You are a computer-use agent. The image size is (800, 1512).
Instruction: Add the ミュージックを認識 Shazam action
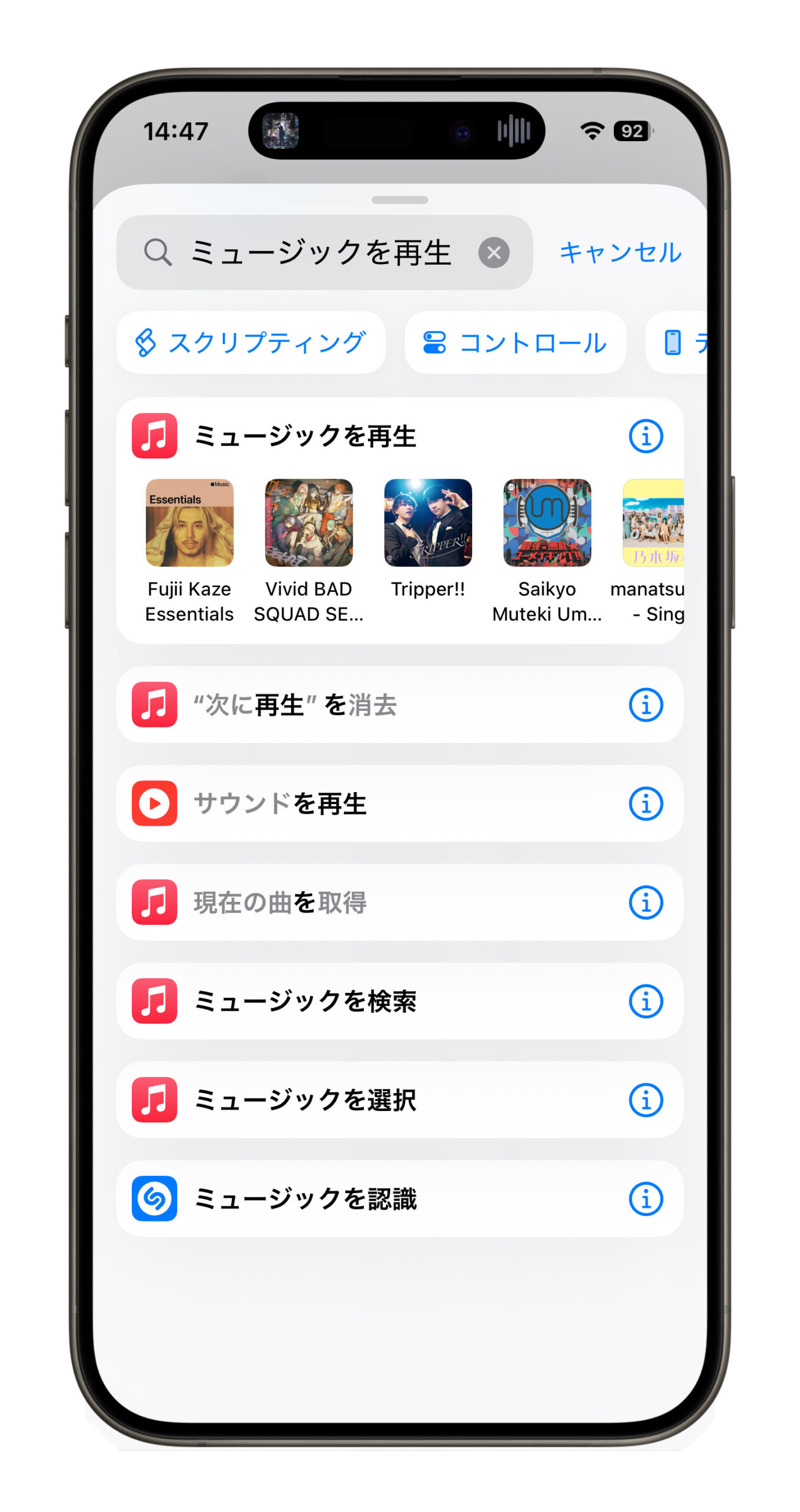point(305,1199)
